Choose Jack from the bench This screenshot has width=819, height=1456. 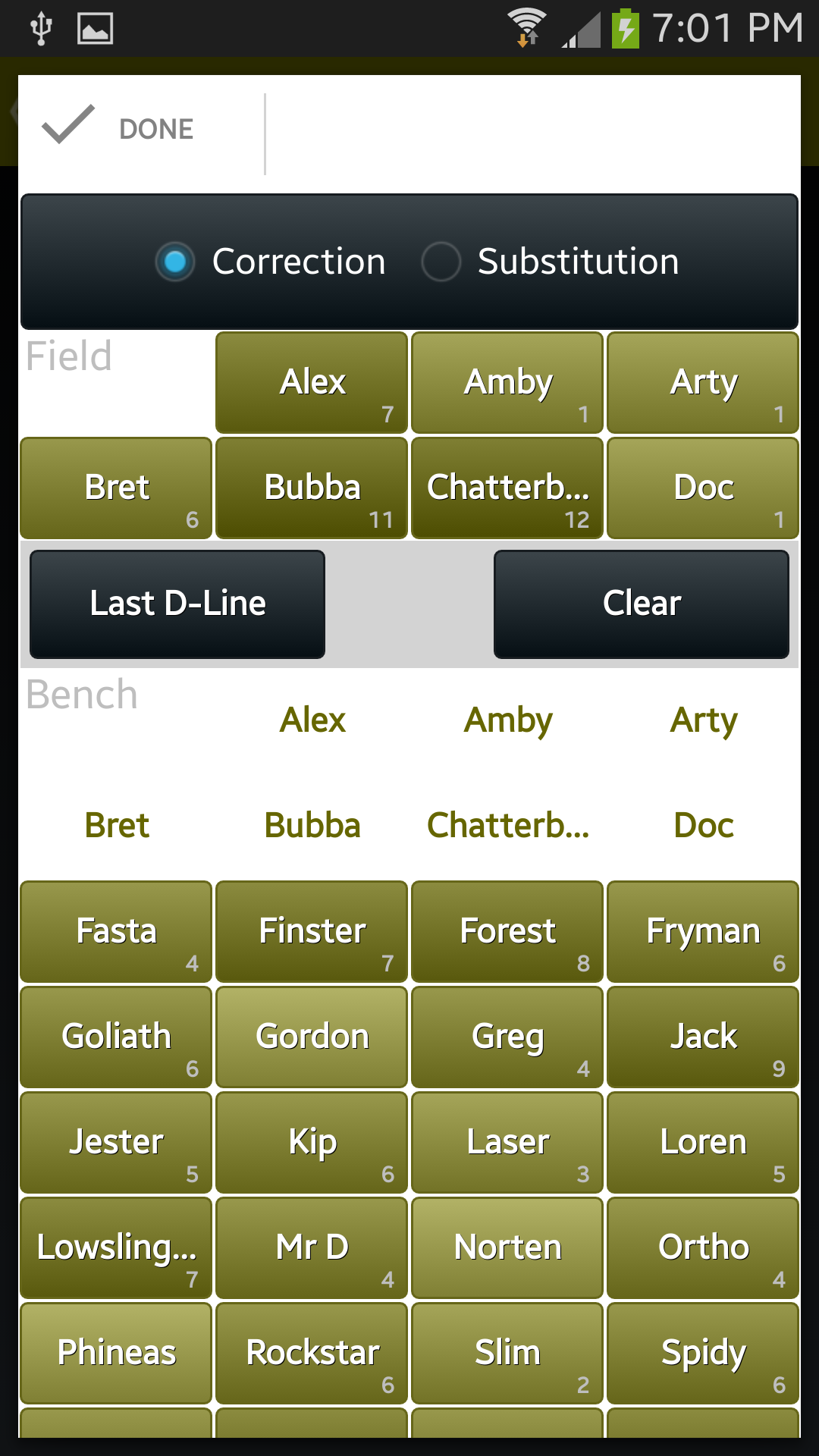coord(703,1037)
